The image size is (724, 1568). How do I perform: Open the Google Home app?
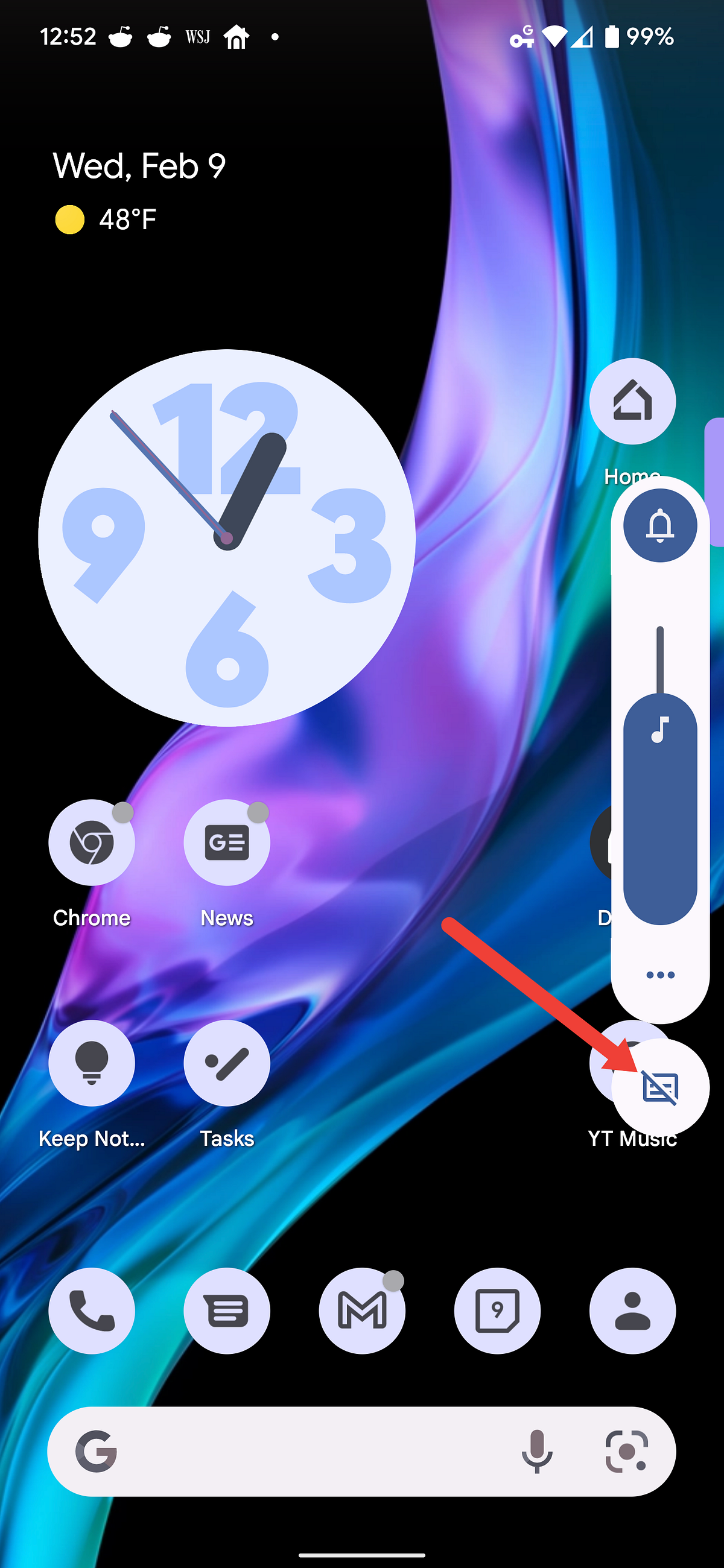(633, 401)
